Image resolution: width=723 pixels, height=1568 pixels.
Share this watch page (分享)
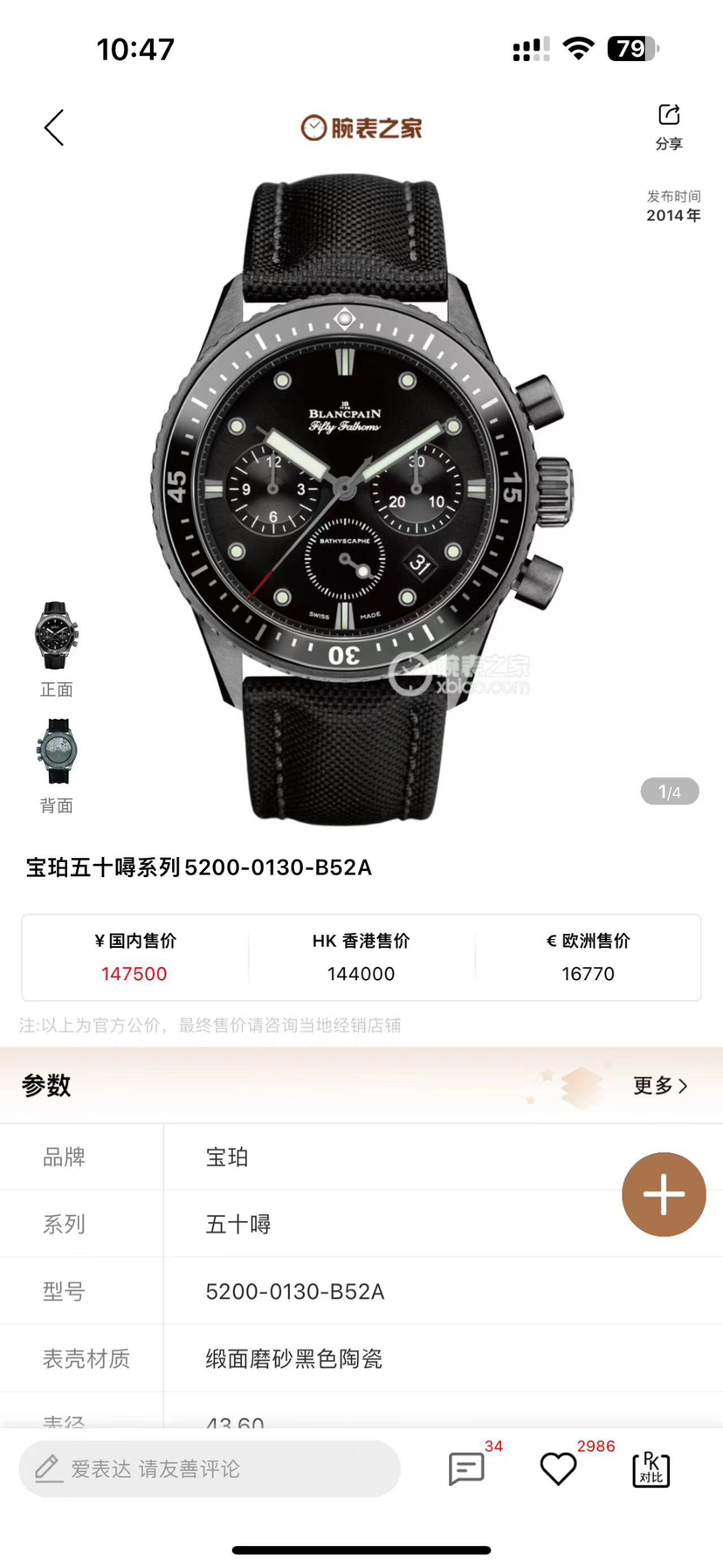(x=669, y=125)
